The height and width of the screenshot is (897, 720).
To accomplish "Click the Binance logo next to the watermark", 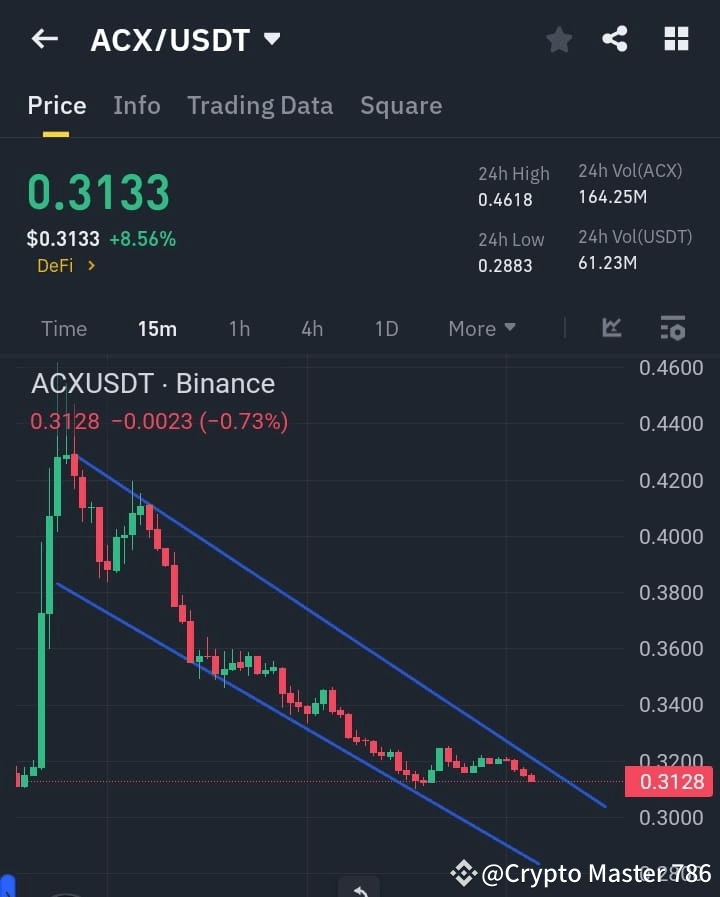I will coord(463,873).
